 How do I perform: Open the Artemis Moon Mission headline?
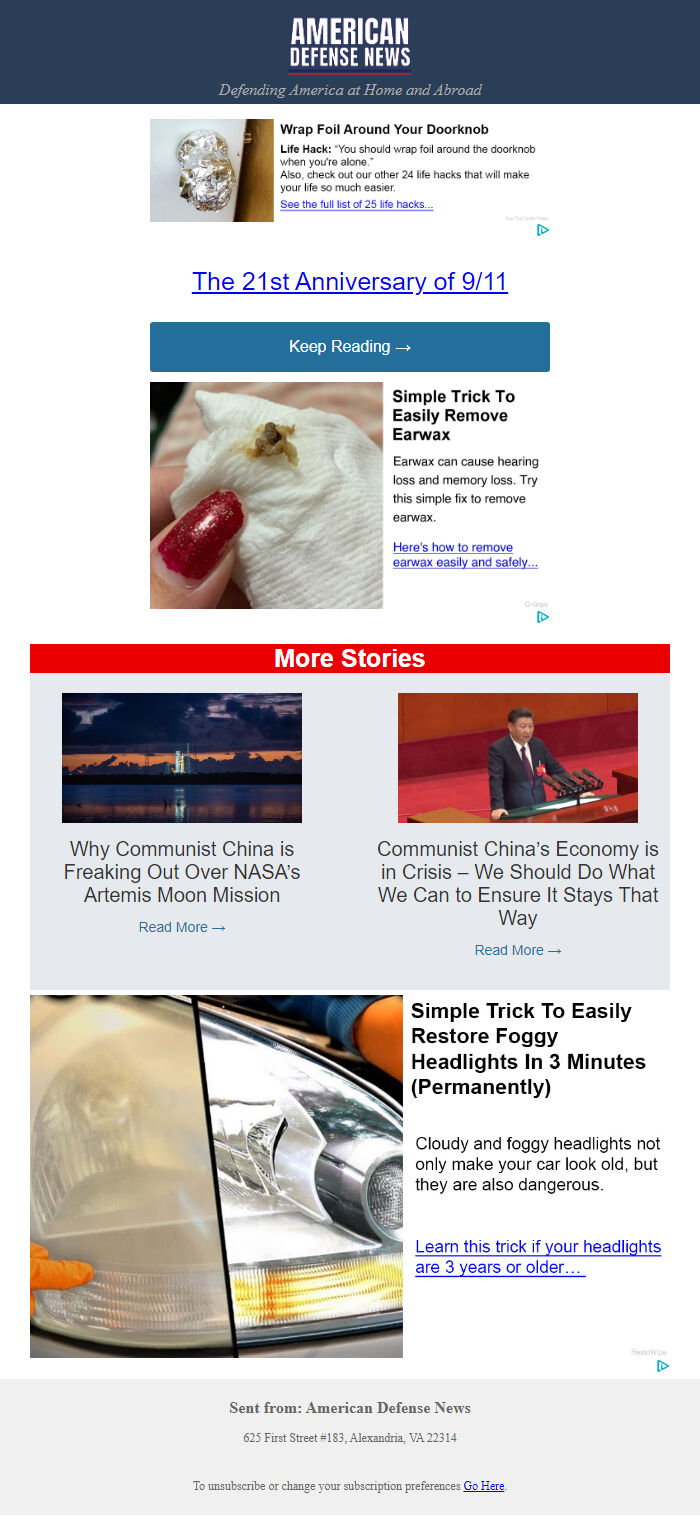pos(182,872)
